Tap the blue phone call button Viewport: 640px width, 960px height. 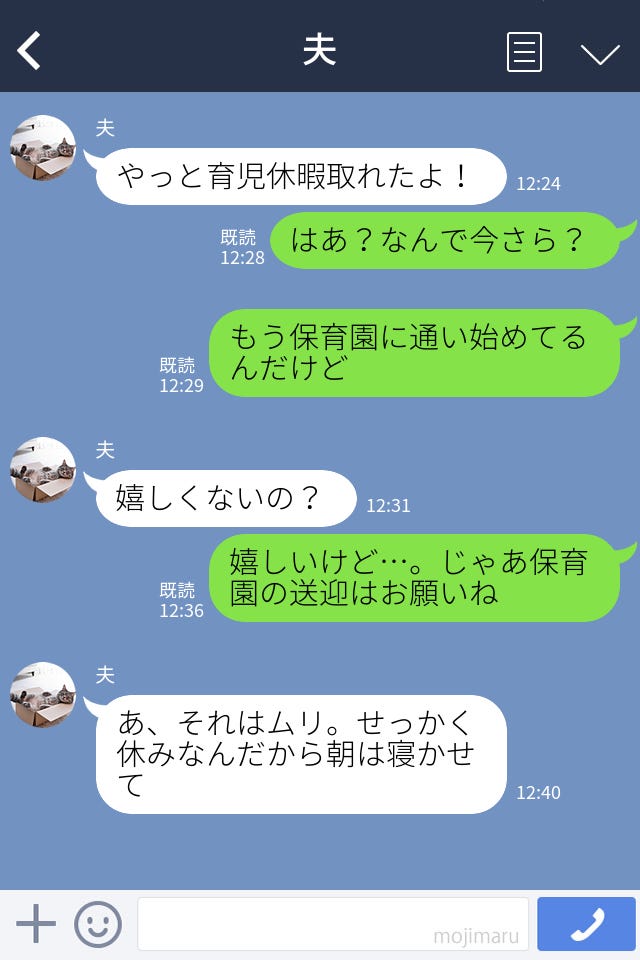(x=586, y=924)
